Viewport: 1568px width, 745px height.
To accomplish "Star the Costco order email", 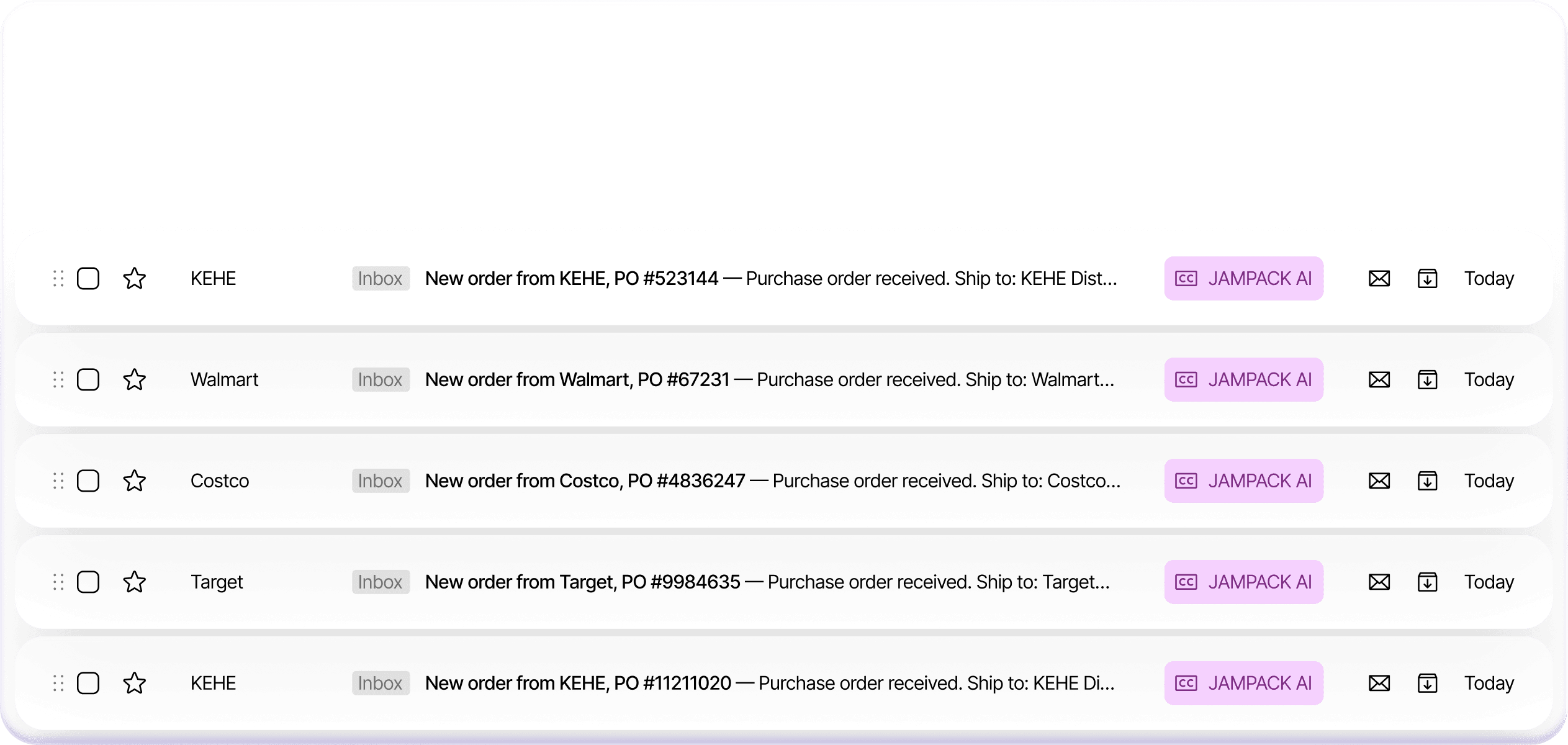I will pos(134,481).
